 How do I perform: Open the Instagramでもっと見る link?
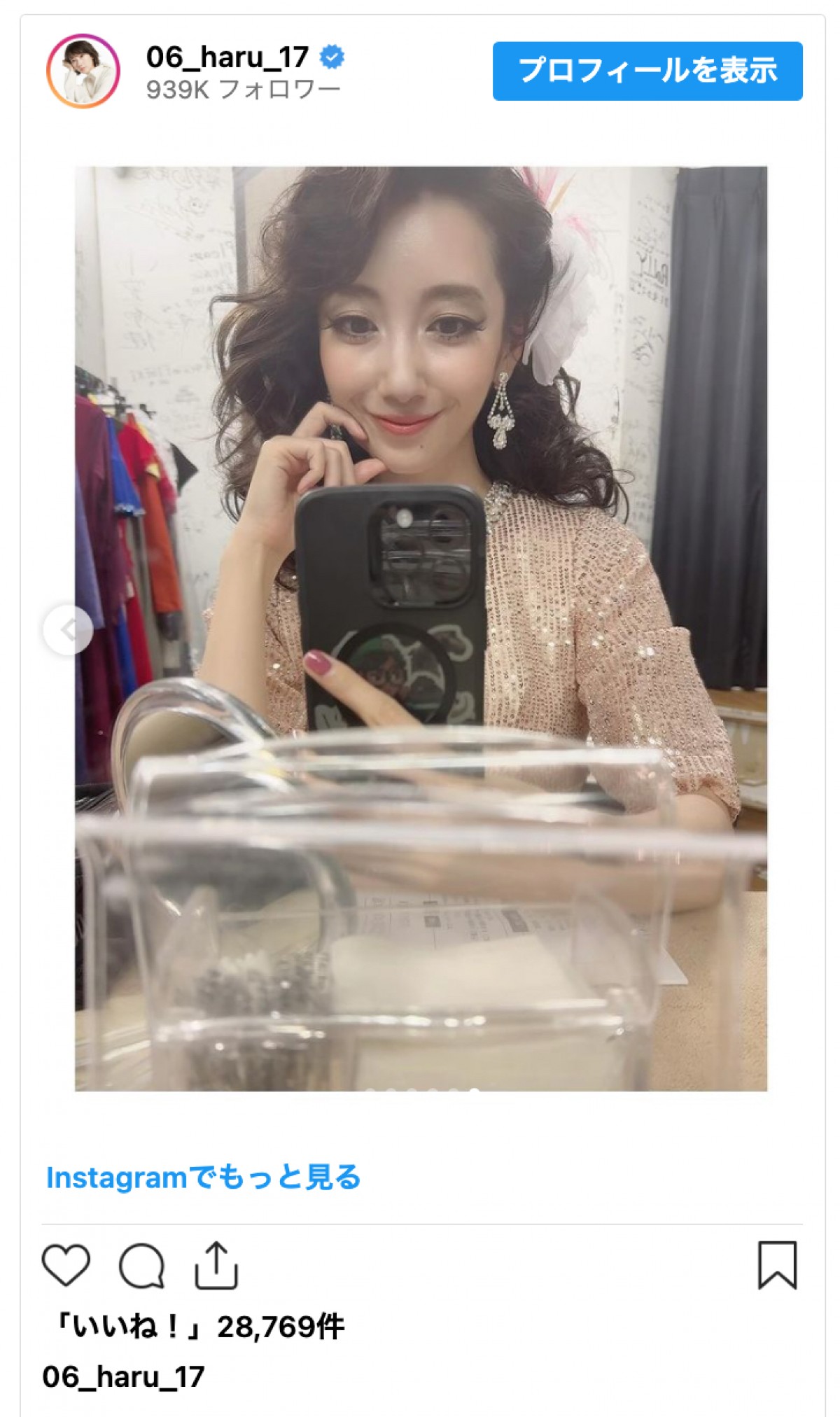coord(203,1177)
